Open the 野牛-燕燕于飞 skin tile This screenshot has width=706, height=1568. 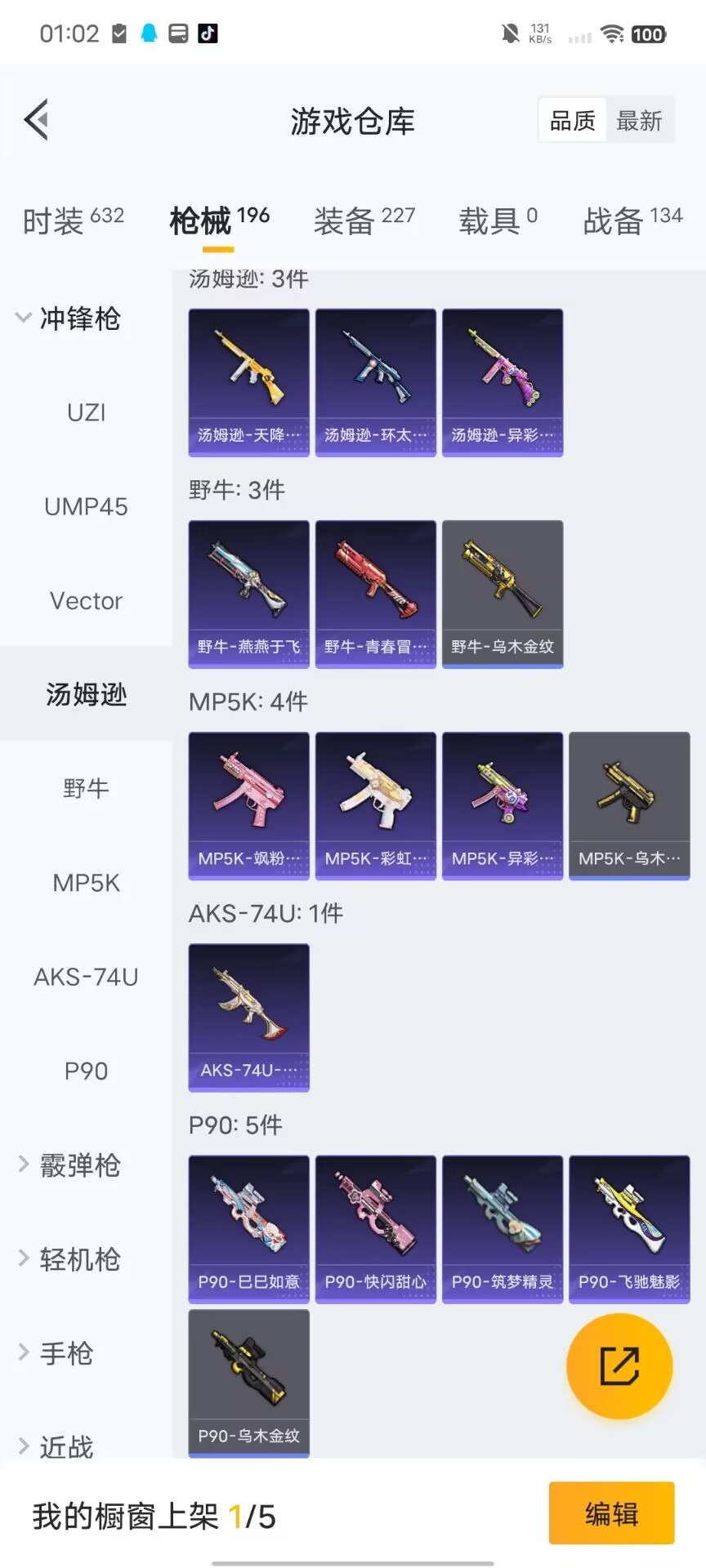click(x=248, y=594)
